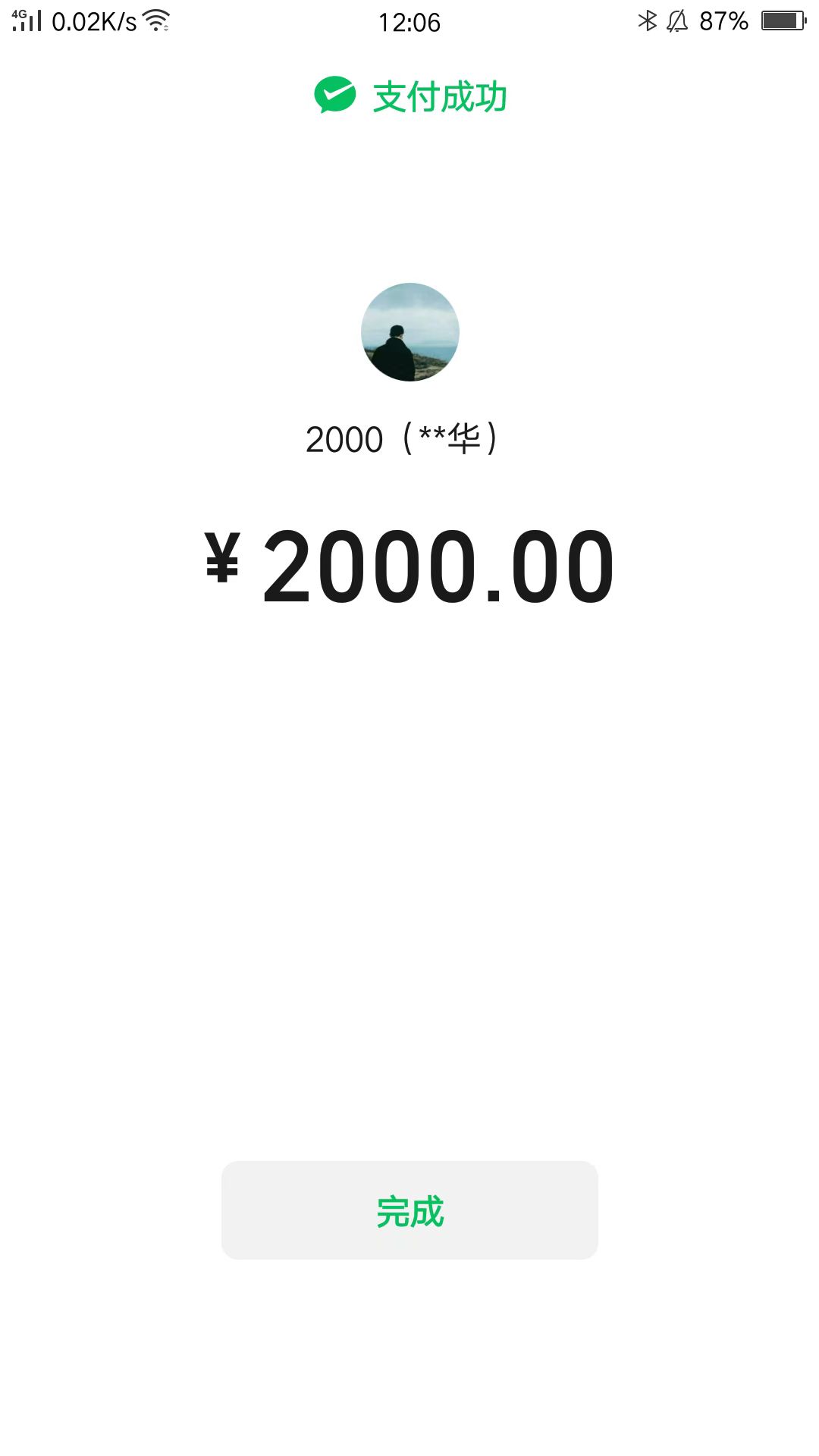Tap the 完成 button to finish

click(409, 1210)
